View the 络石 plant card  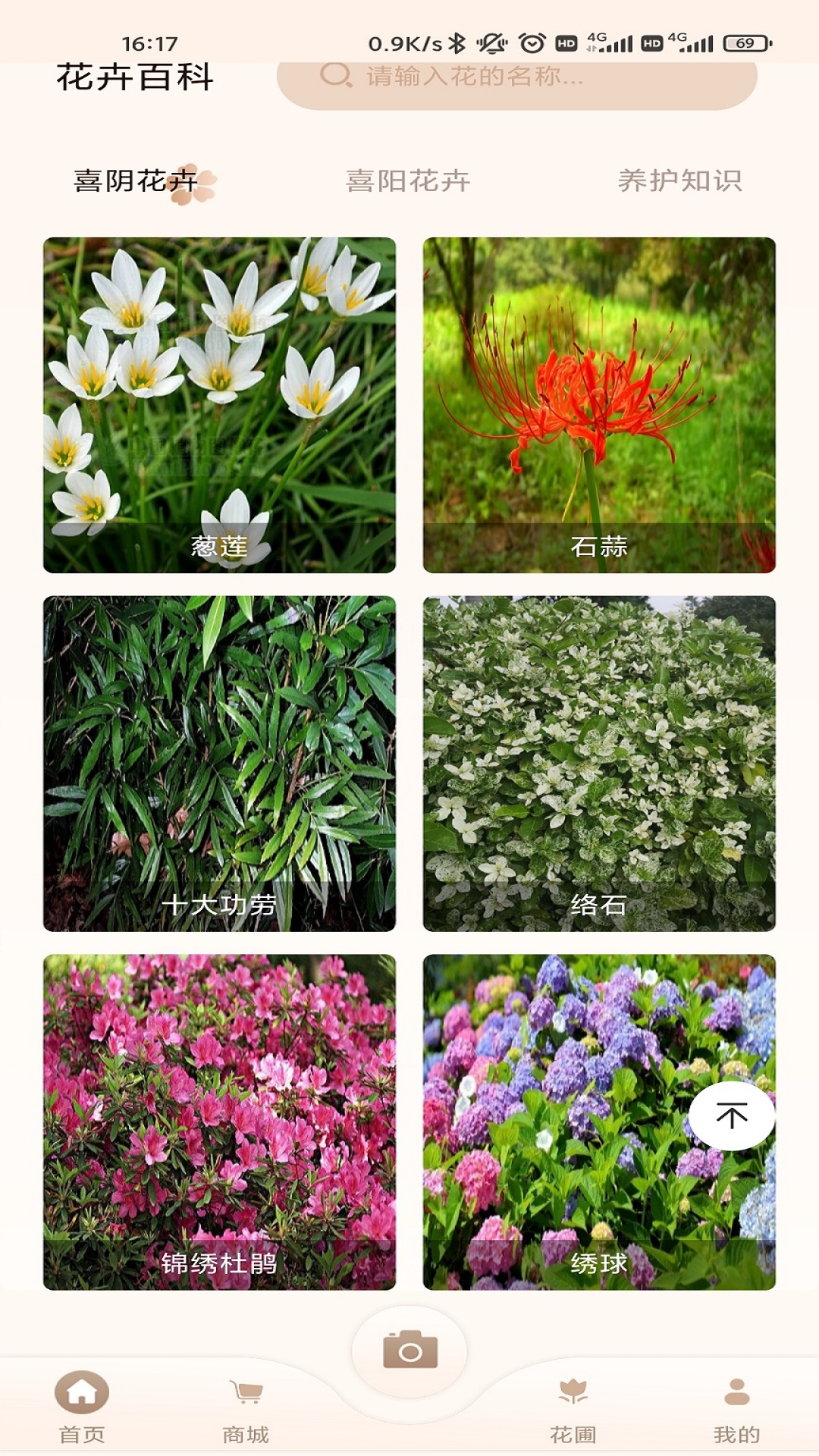(x=599, y=763)
